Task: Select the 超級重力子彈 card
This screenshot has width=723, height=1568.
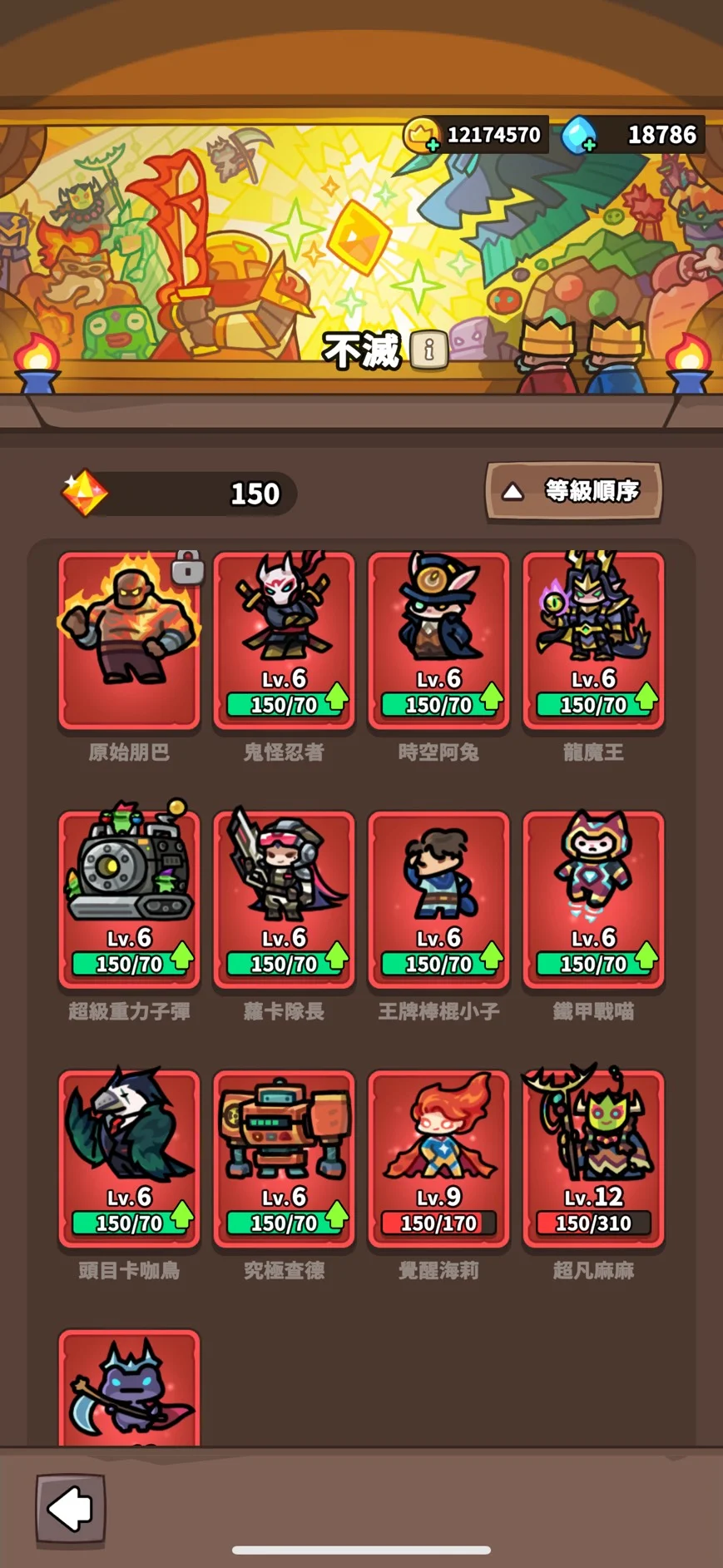Action: coord(129,897)
